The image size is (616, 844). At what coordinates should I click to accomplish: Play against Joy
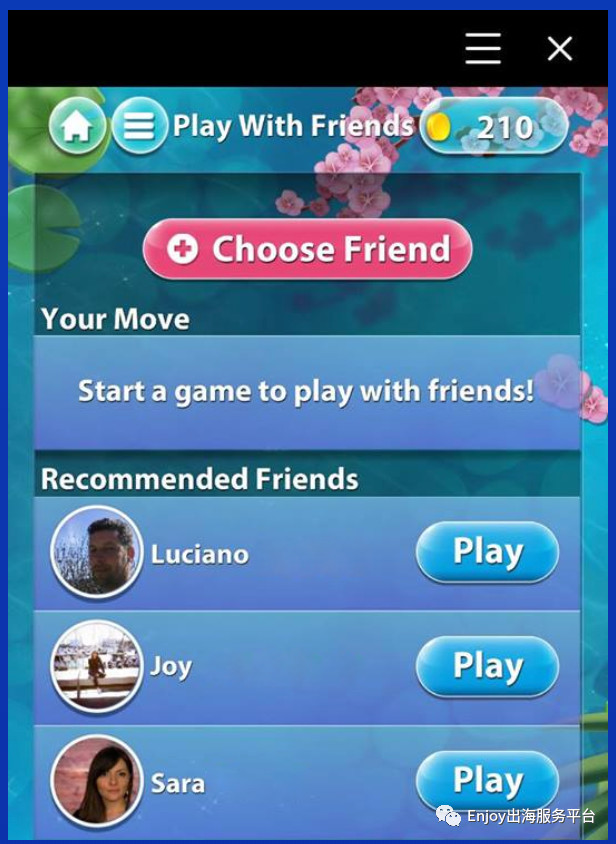[487, 666]
